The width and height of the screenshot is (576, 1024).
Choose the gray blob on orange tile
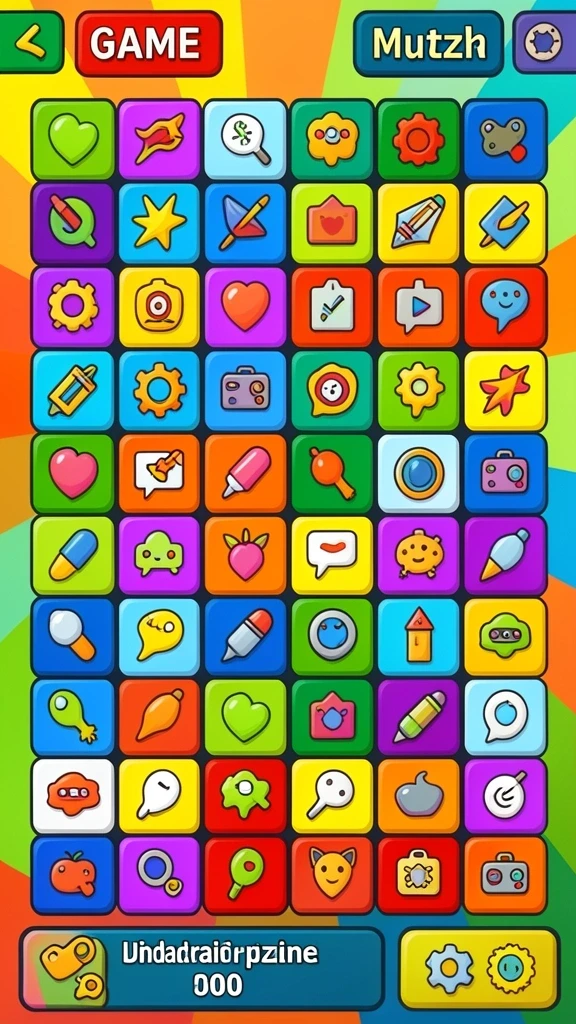point(419,796)
